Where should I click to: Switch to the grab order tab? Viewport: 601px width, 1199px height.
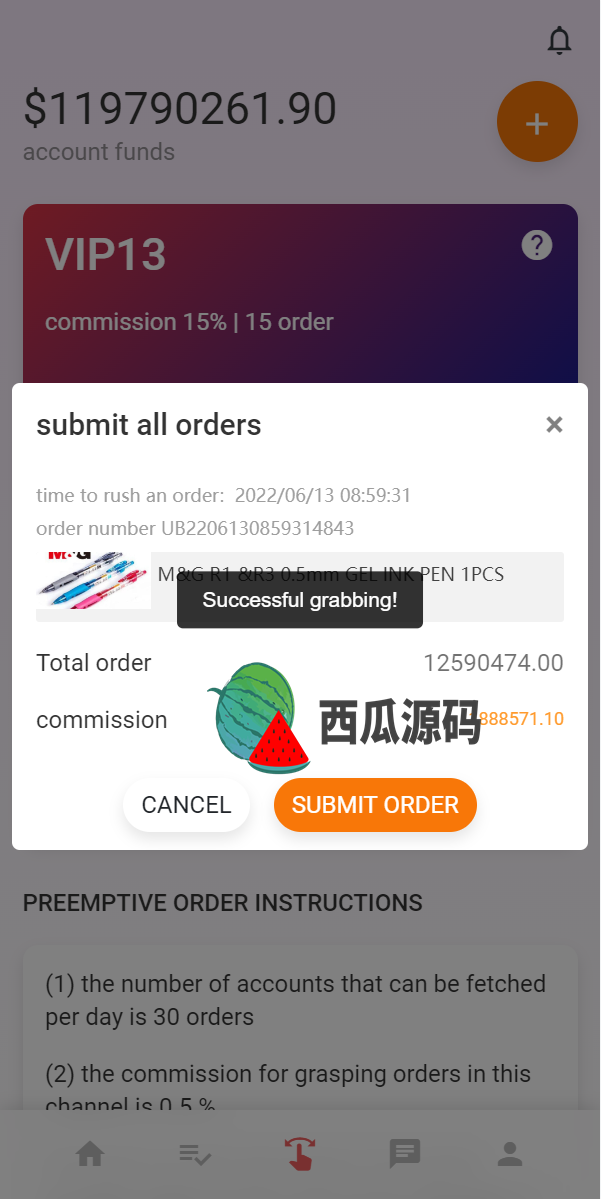pos(300,1154)
